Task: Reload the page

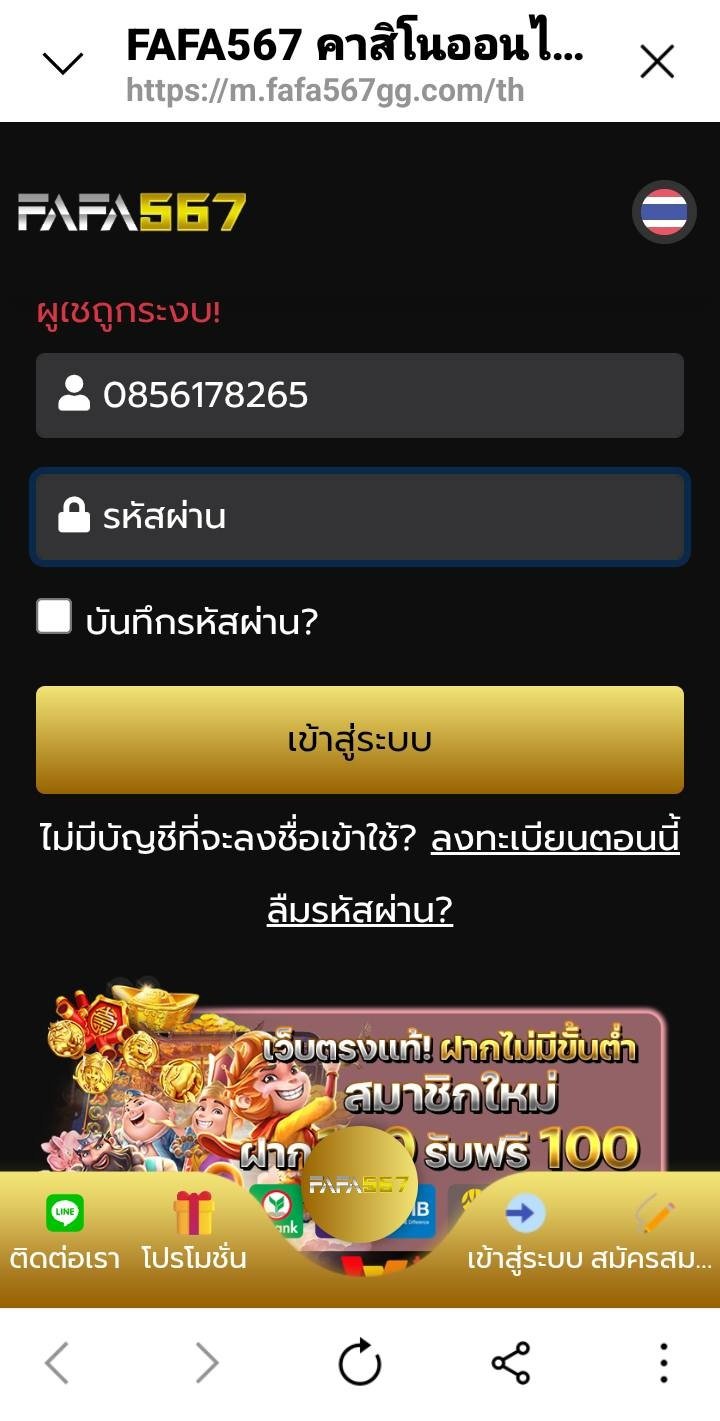Action: 360,1363
